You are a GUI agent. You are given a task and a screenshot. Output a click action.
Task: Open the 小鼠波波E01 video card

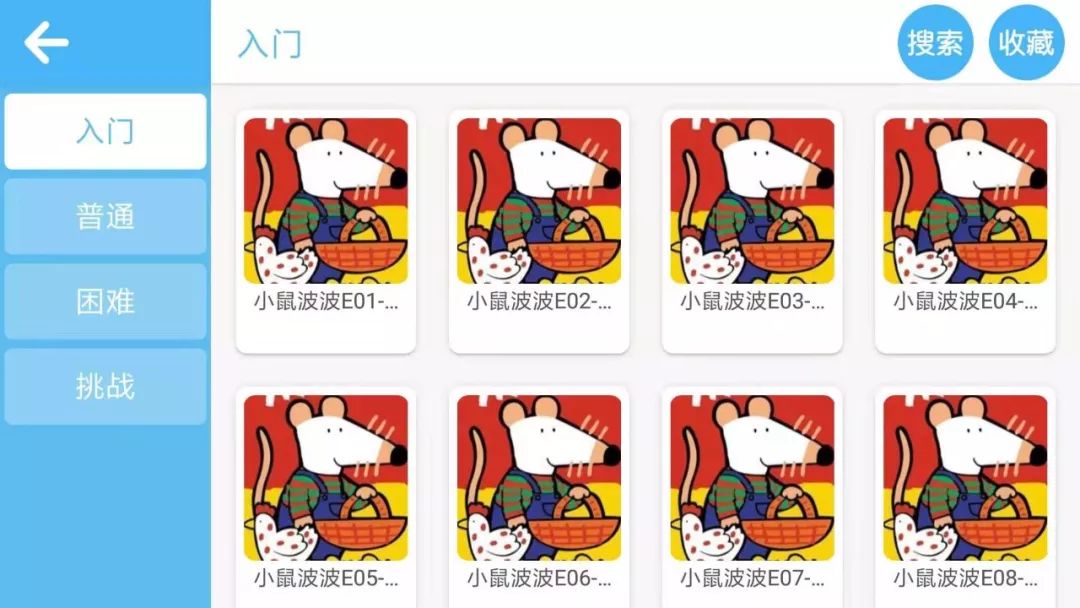point(326,230)
